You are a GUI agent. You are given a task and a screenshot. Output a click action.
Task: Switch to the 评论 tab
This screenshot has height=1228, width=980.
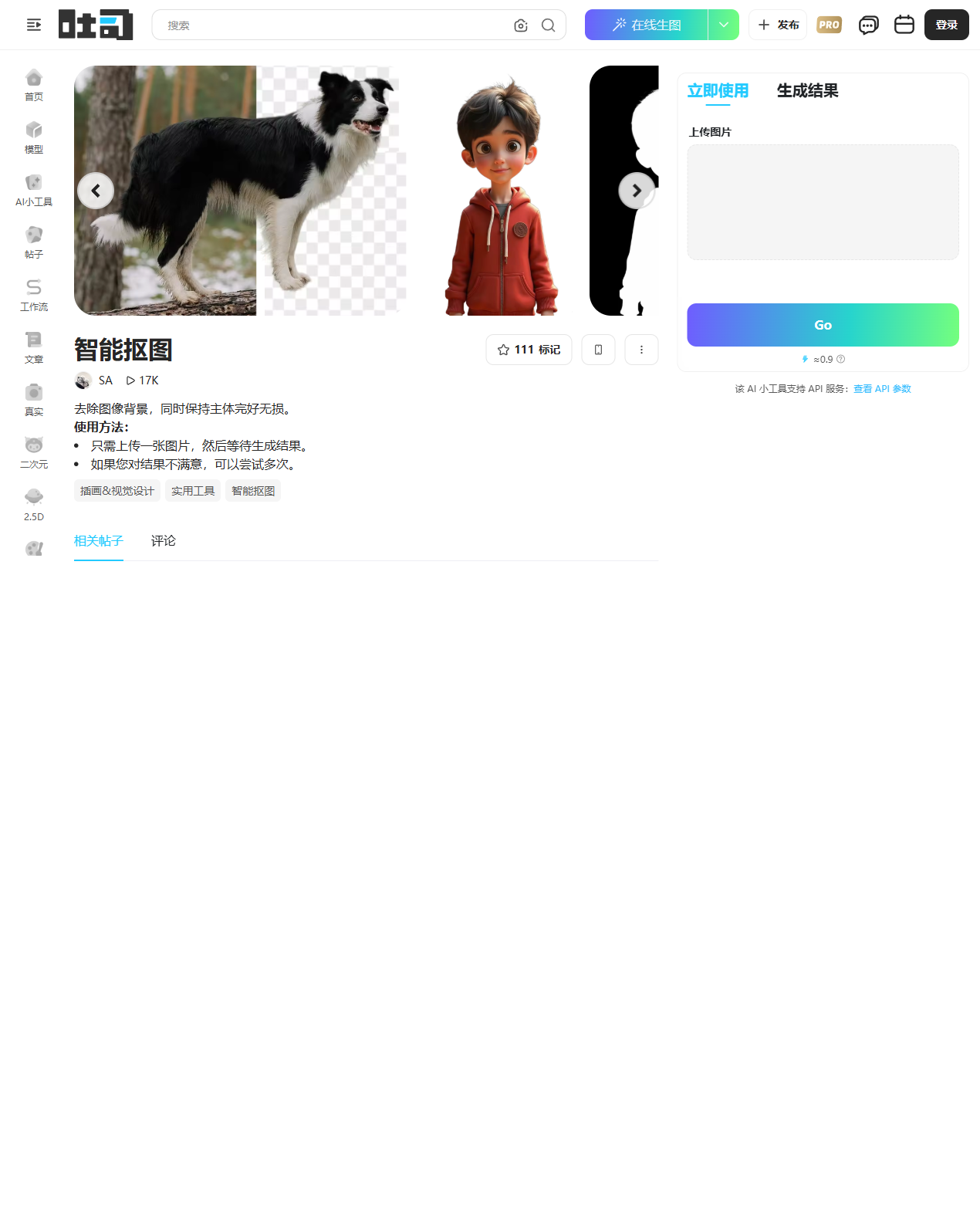[x=164, y=541]
